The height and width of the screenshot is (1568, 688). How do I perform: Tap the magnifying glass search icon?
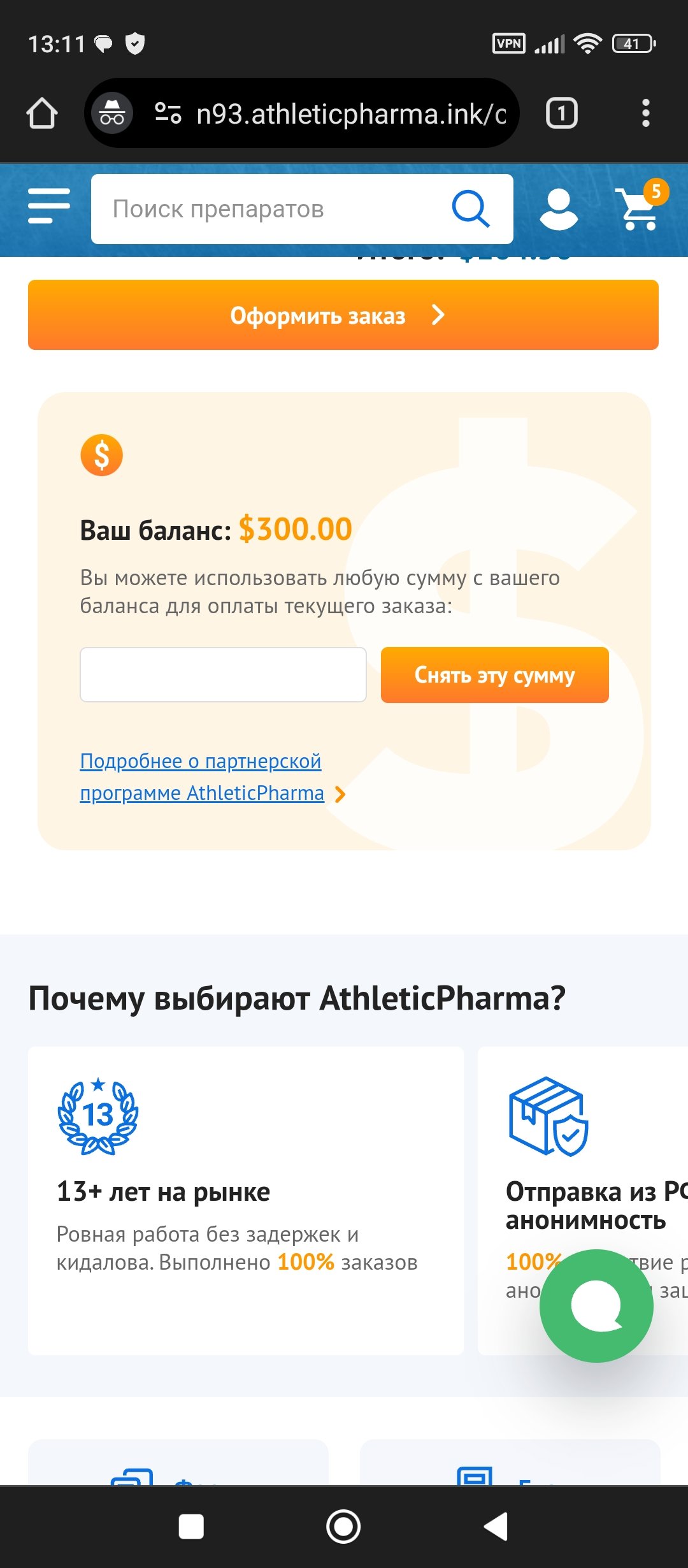(470, 209)
